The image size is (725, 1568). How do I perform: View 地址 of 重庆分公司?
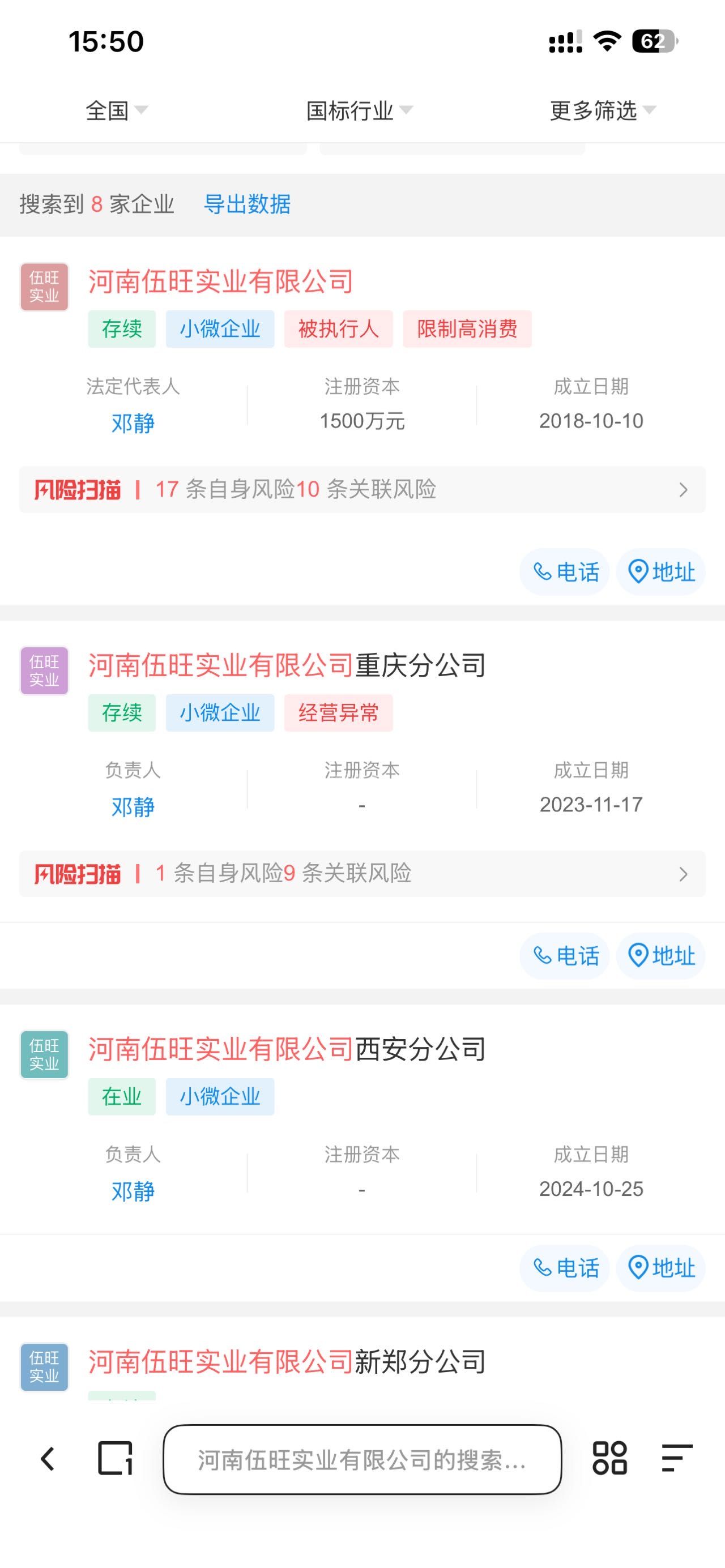[x=661, y=956]
